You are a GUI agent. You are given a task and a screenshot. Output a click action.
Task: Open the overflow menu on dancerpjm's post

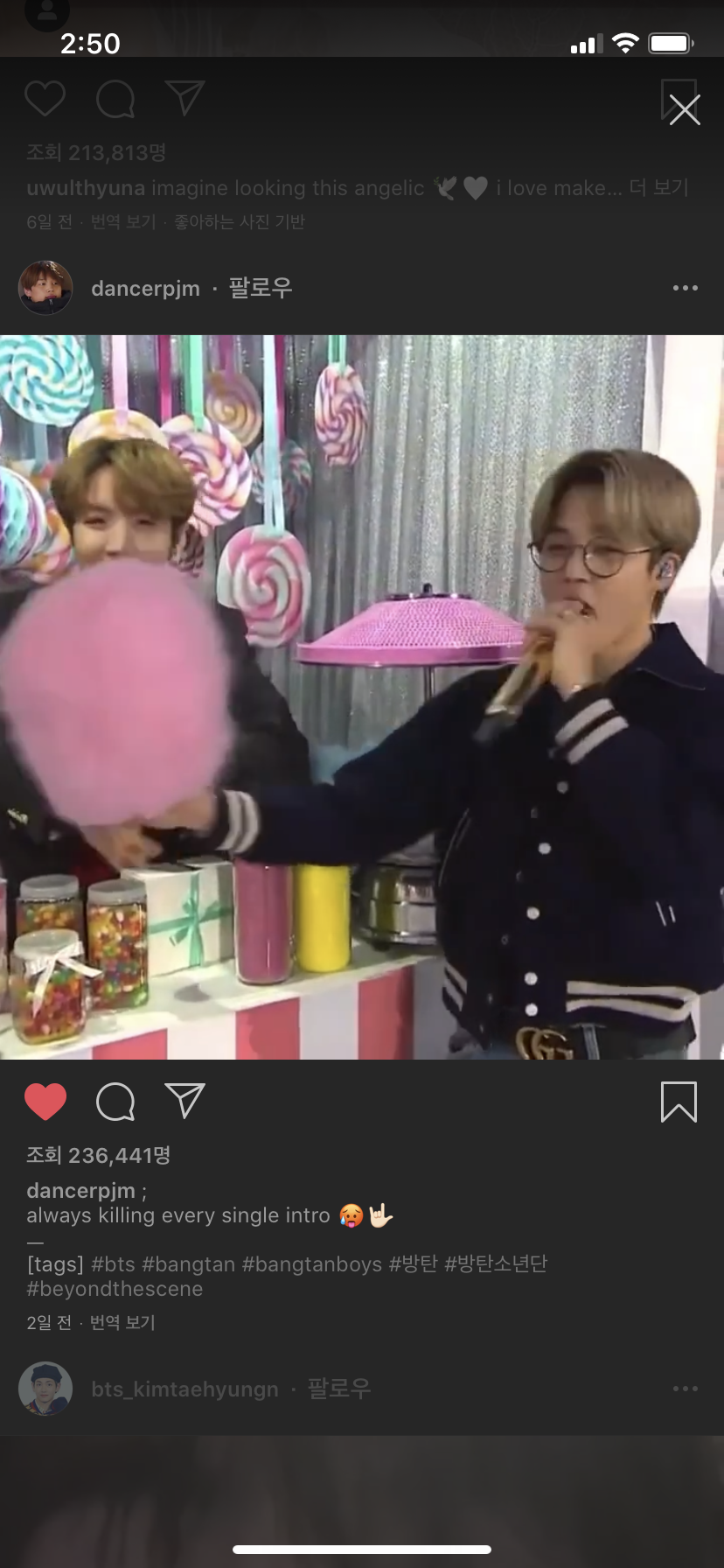[685, 288]
